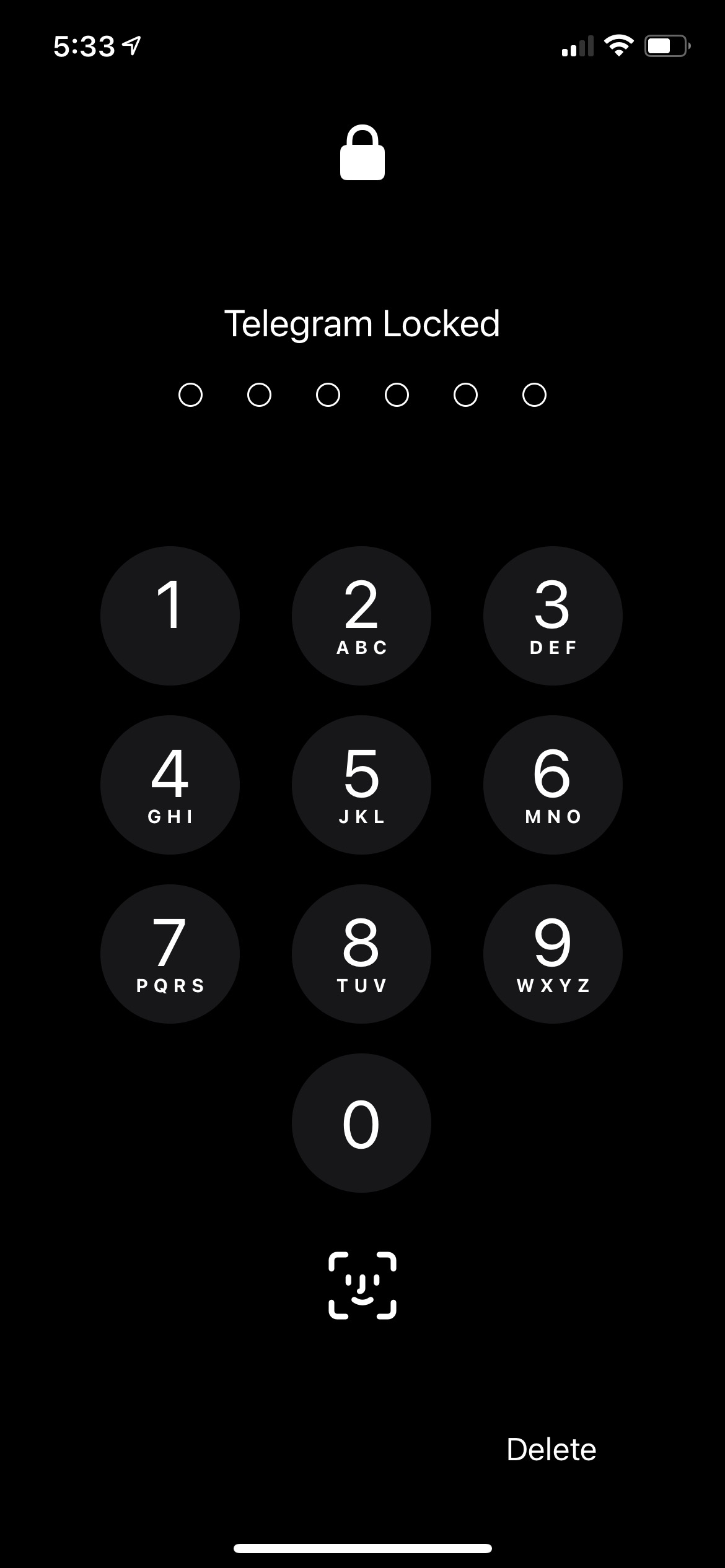Enter digit 0 on the keypad
The image size is (725, 1568).
click(x=361, y=1123)
